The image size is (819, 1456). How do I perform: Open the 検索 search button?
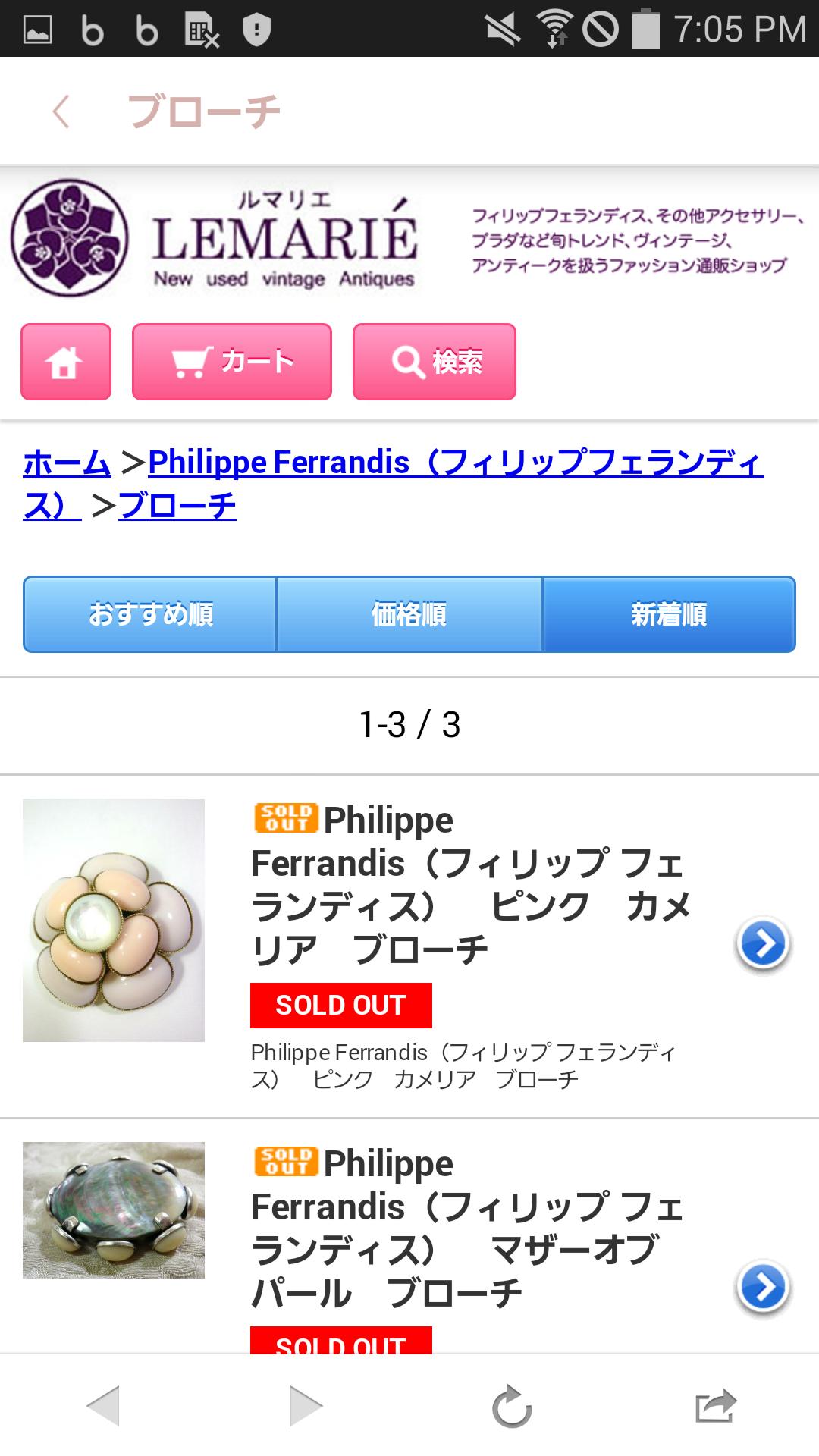tap(434, 362)
